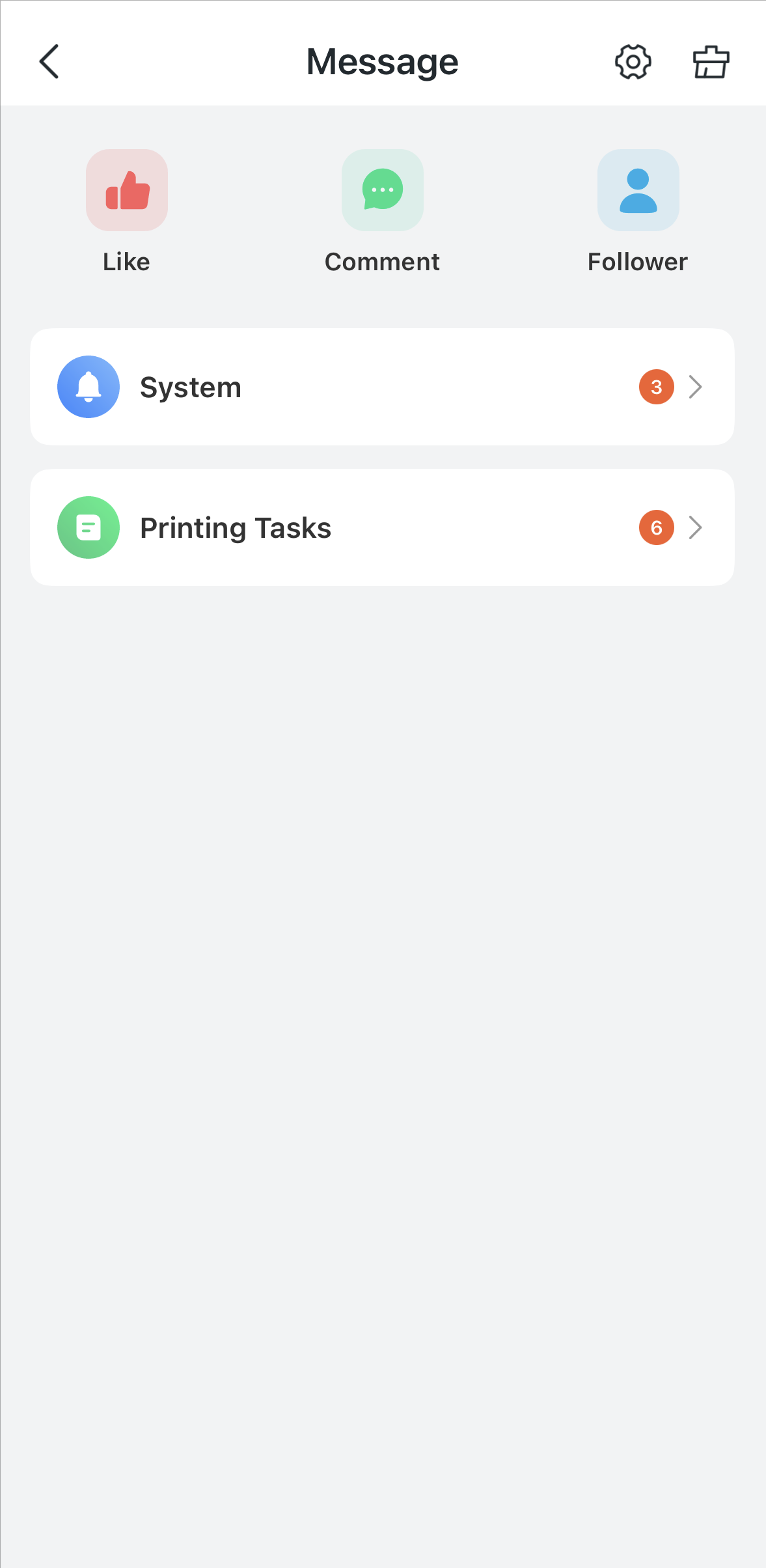
Task: Open Printing Tasks messages
Action: pos(383,527)
